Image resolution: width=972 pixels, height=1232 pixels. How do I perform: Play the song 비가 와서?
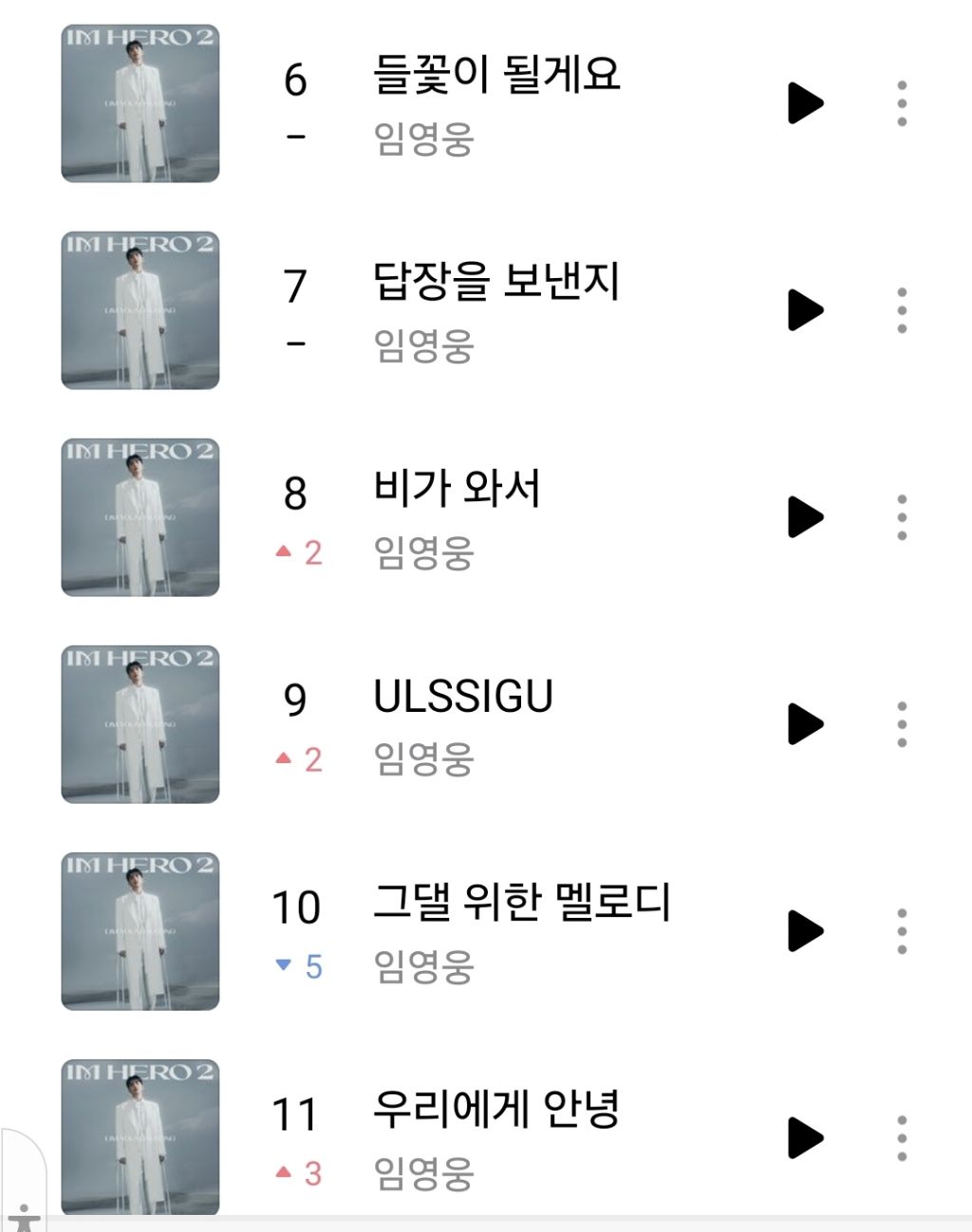pyautogui.click(x=805, y=517)
